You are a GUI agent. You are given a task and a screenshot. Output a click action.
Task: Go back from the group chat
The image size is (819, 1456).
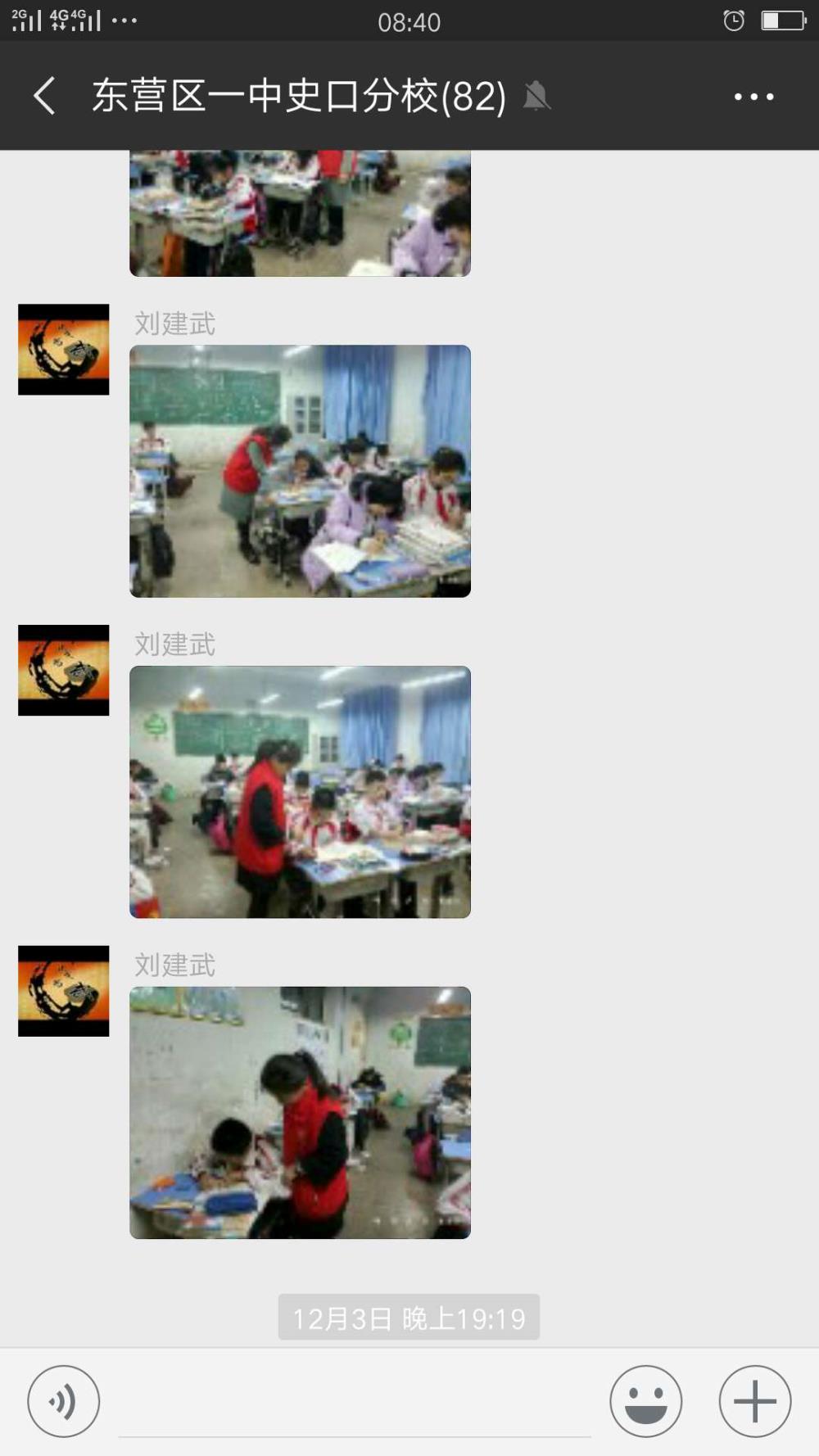point(45,96)
